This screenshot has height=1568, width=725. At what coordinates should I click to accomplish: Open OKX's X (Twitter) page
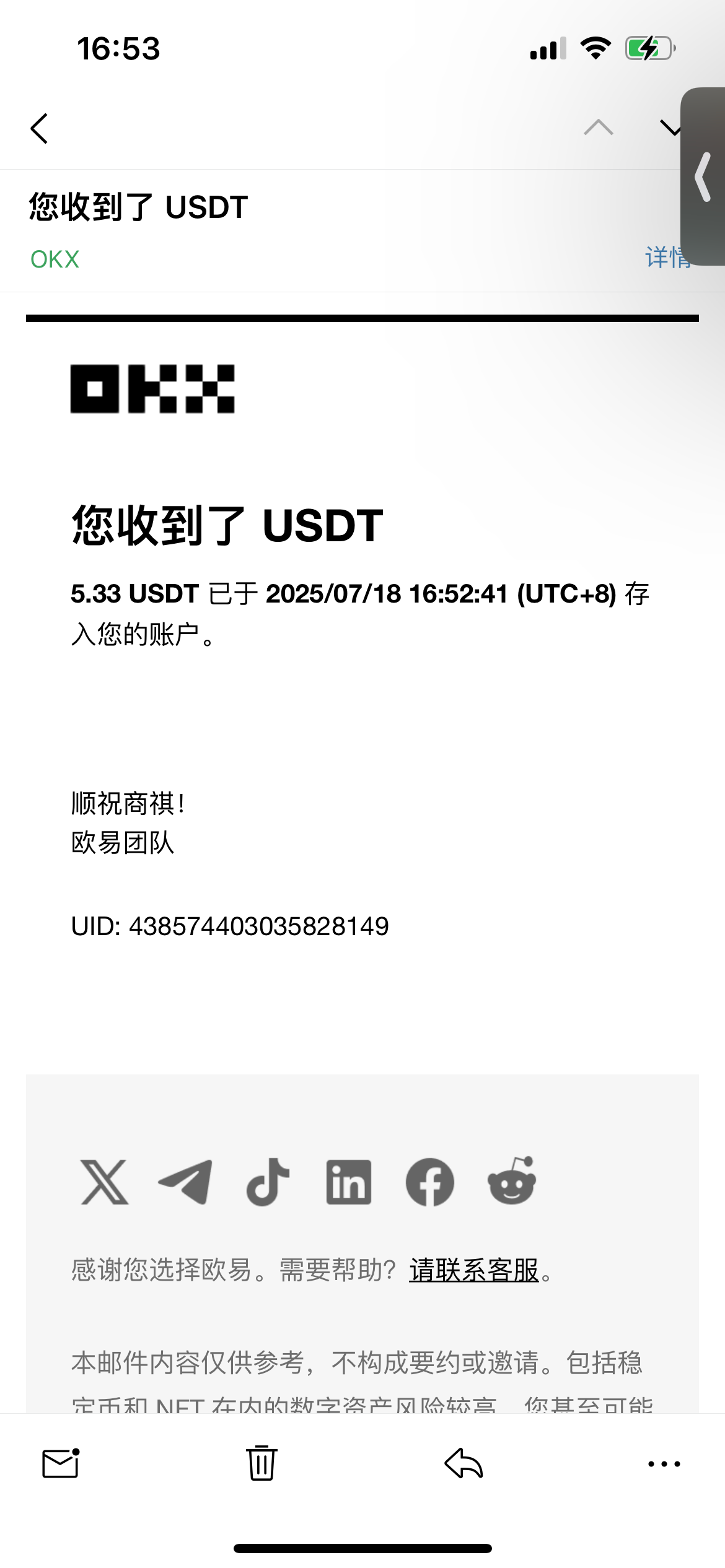(x=104, y=1182)
